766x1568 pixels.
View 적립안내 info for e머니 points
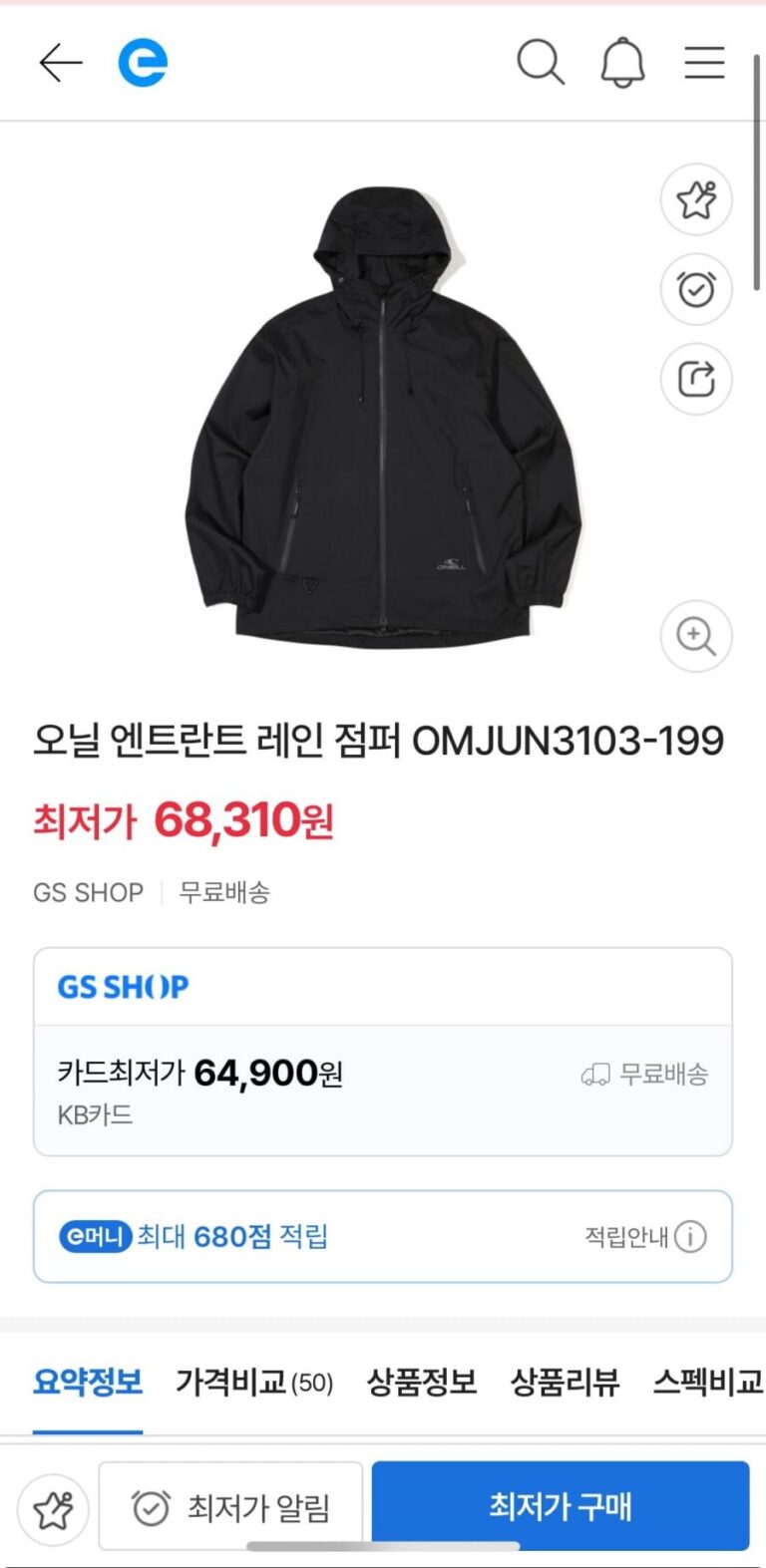tap(646, 1237)
